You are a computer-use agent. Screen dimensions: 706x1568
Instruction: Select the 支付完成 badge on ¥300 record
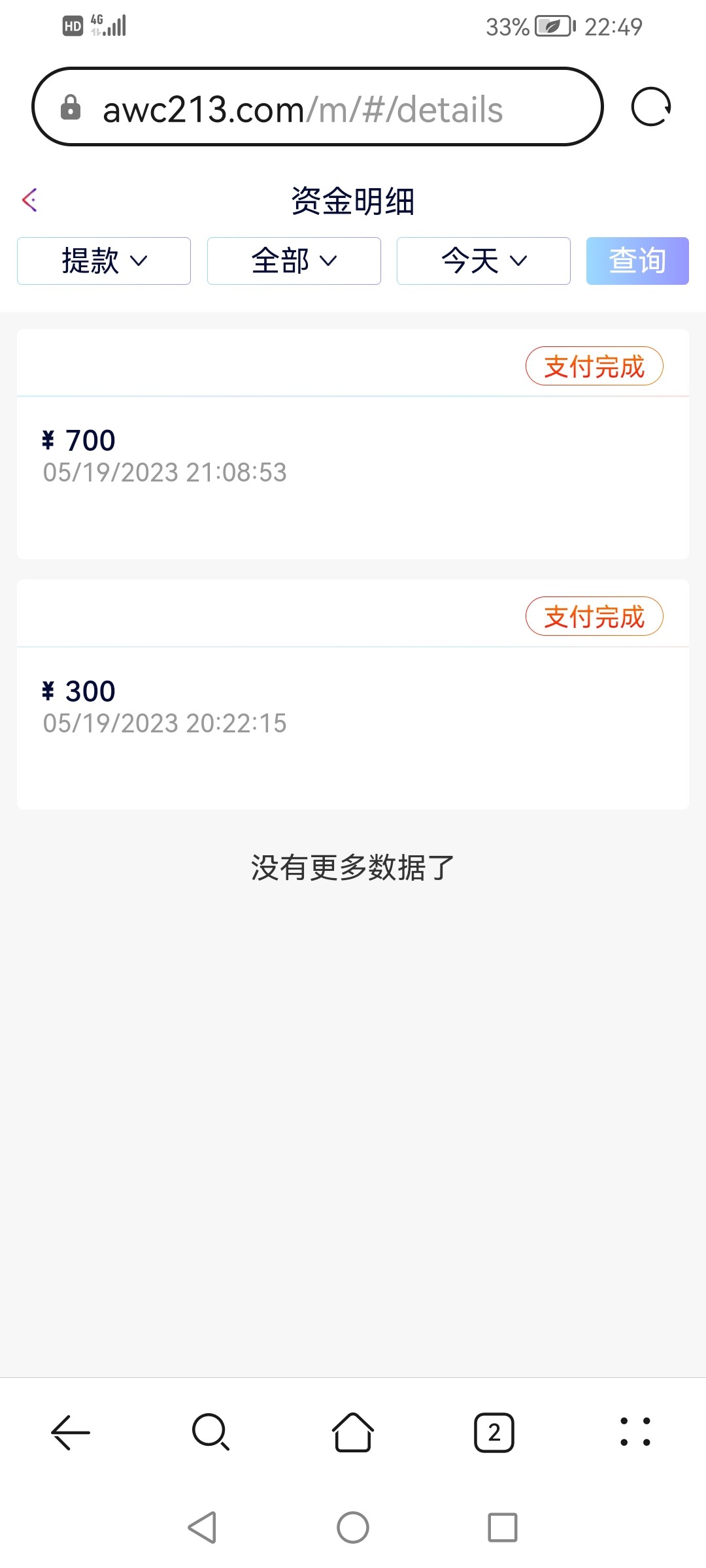pos(594,615)
